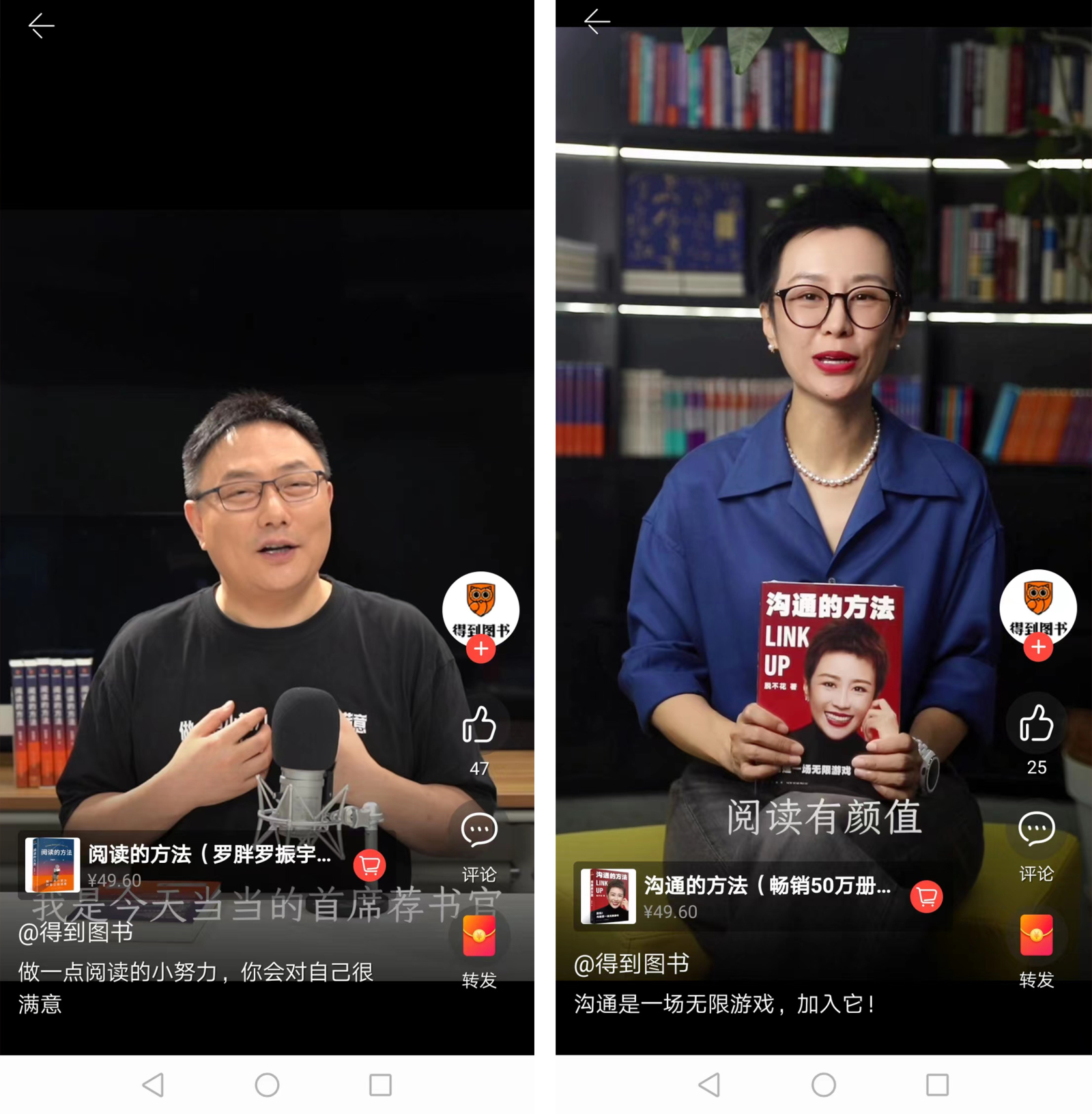This screenshot has height=1114, width=1092.
Task: Open @得到图书 profile above 做一点阅读的小努力 caption
Action: pyautogui.click(x=76, y=932)
